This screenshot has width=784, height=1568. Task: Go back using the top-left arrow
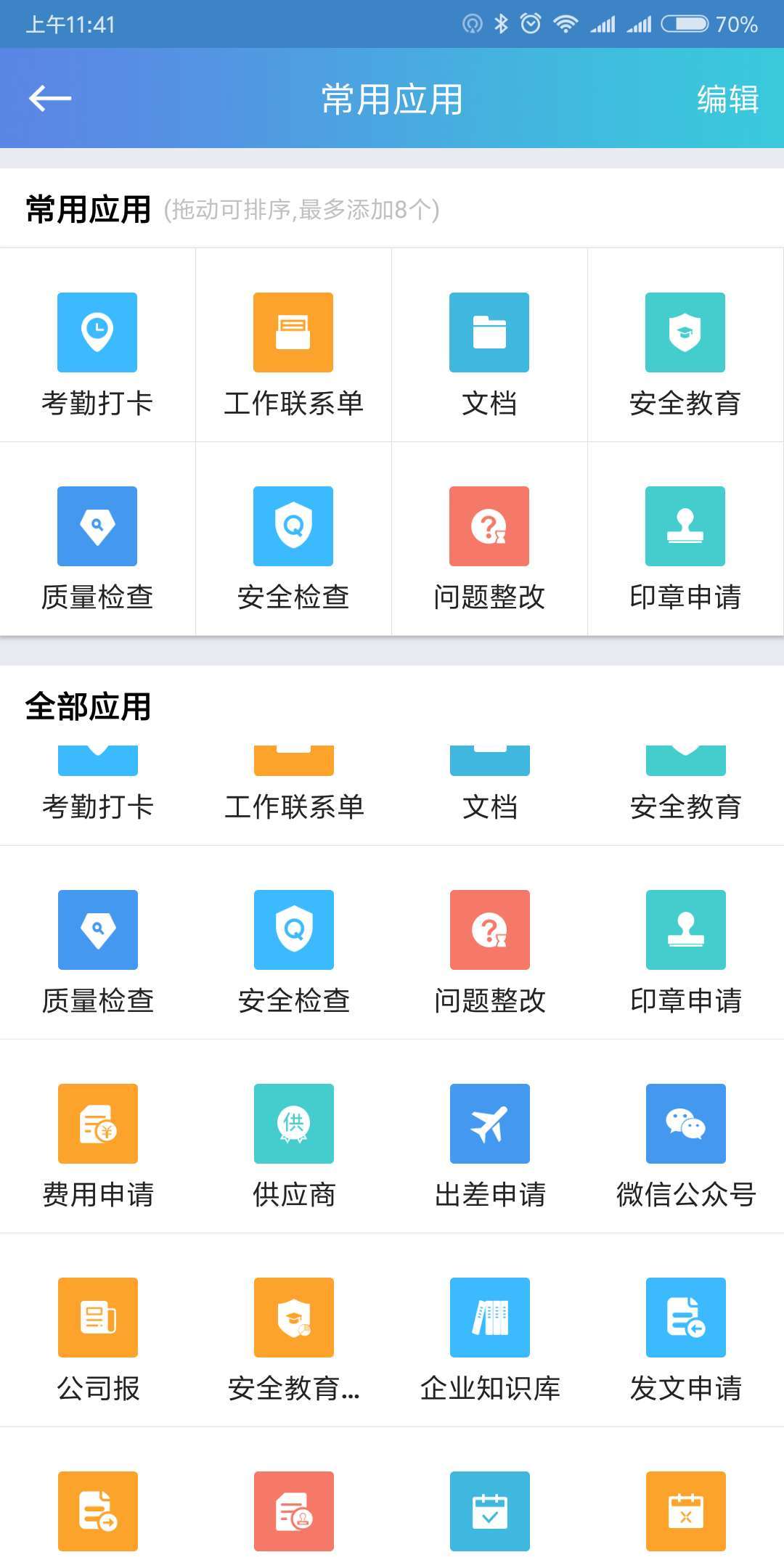pos(49,98)
